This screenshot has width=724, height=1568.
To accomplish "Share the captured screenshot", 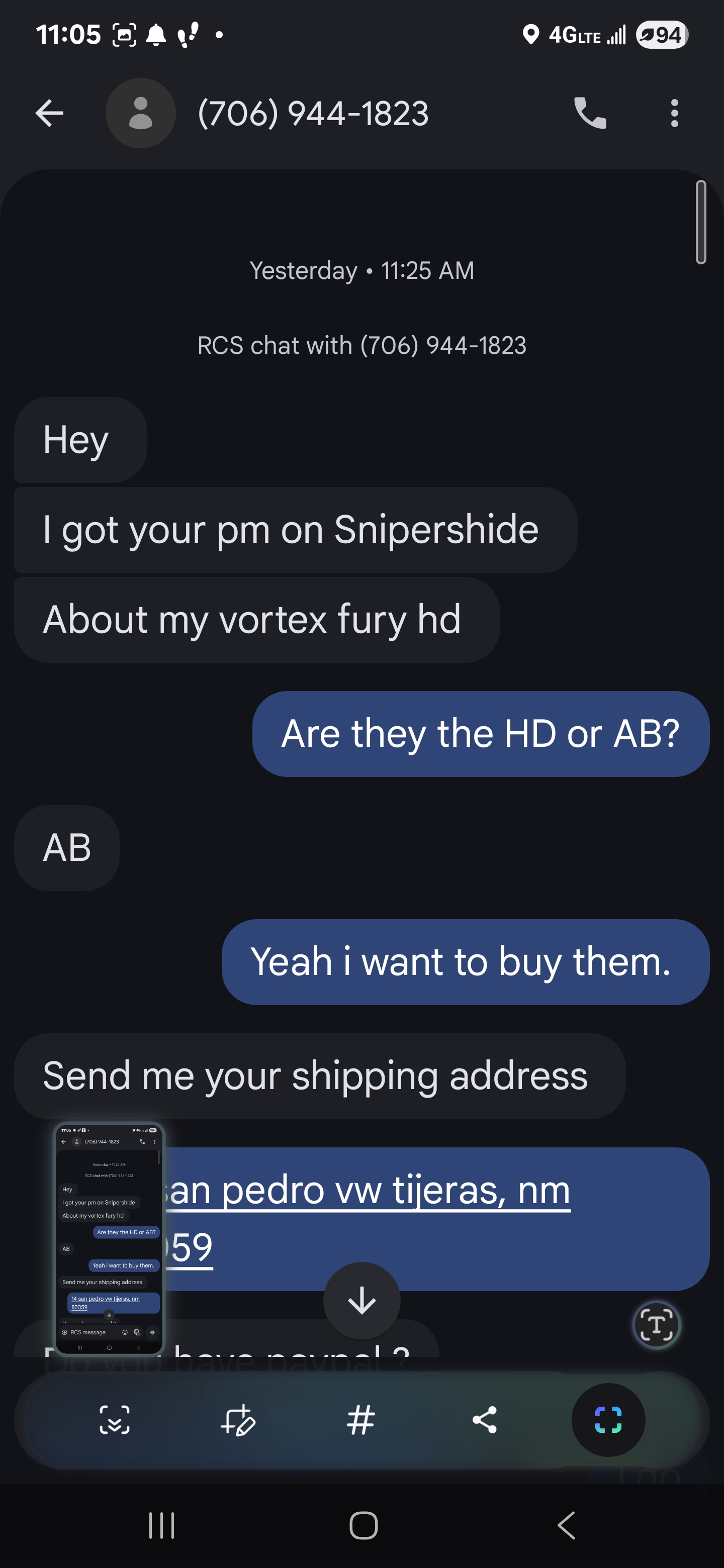I will [485, 1420].
